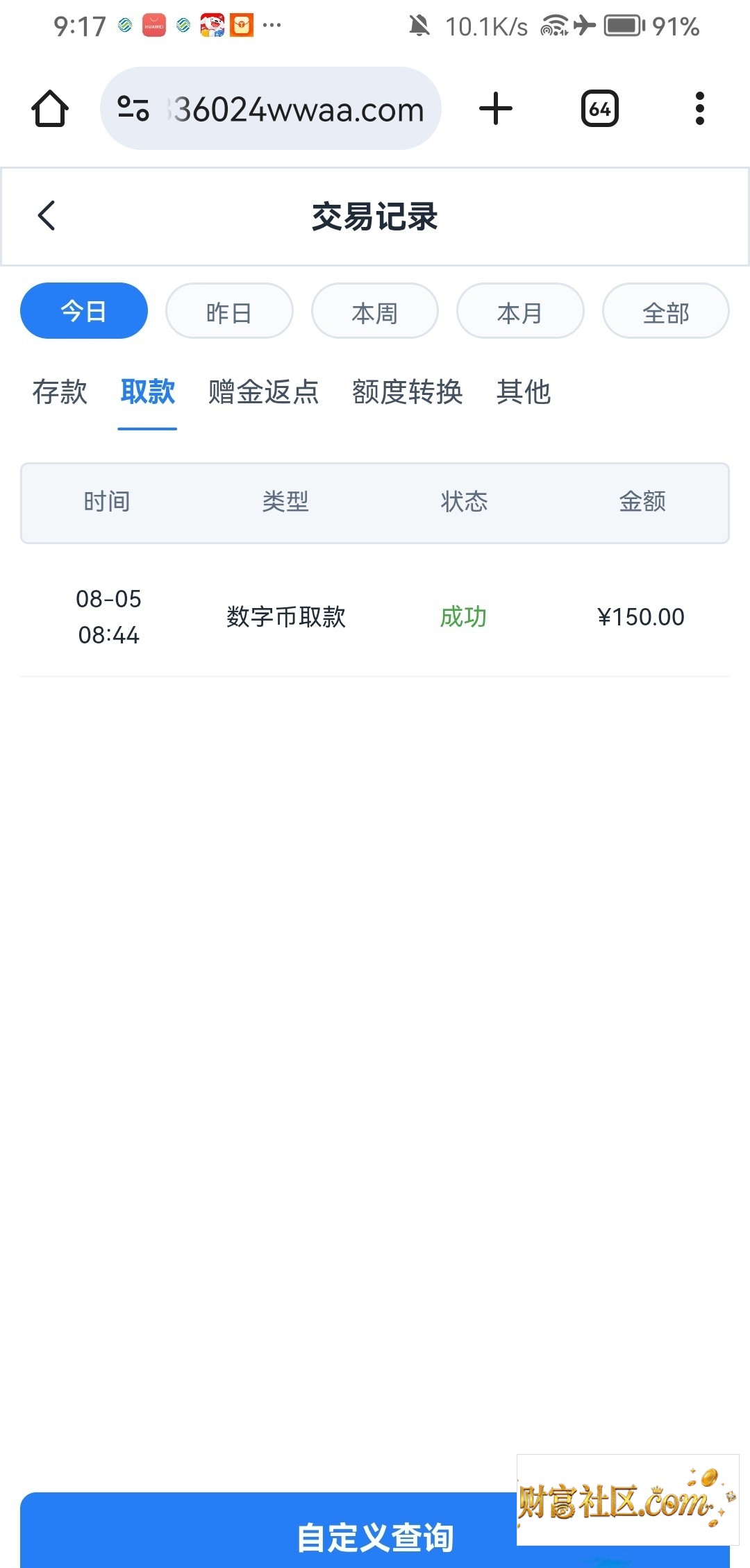Viewport: 750px width, 1568px height.
Task: Open the 其他 tab
Action: [524, 392]
